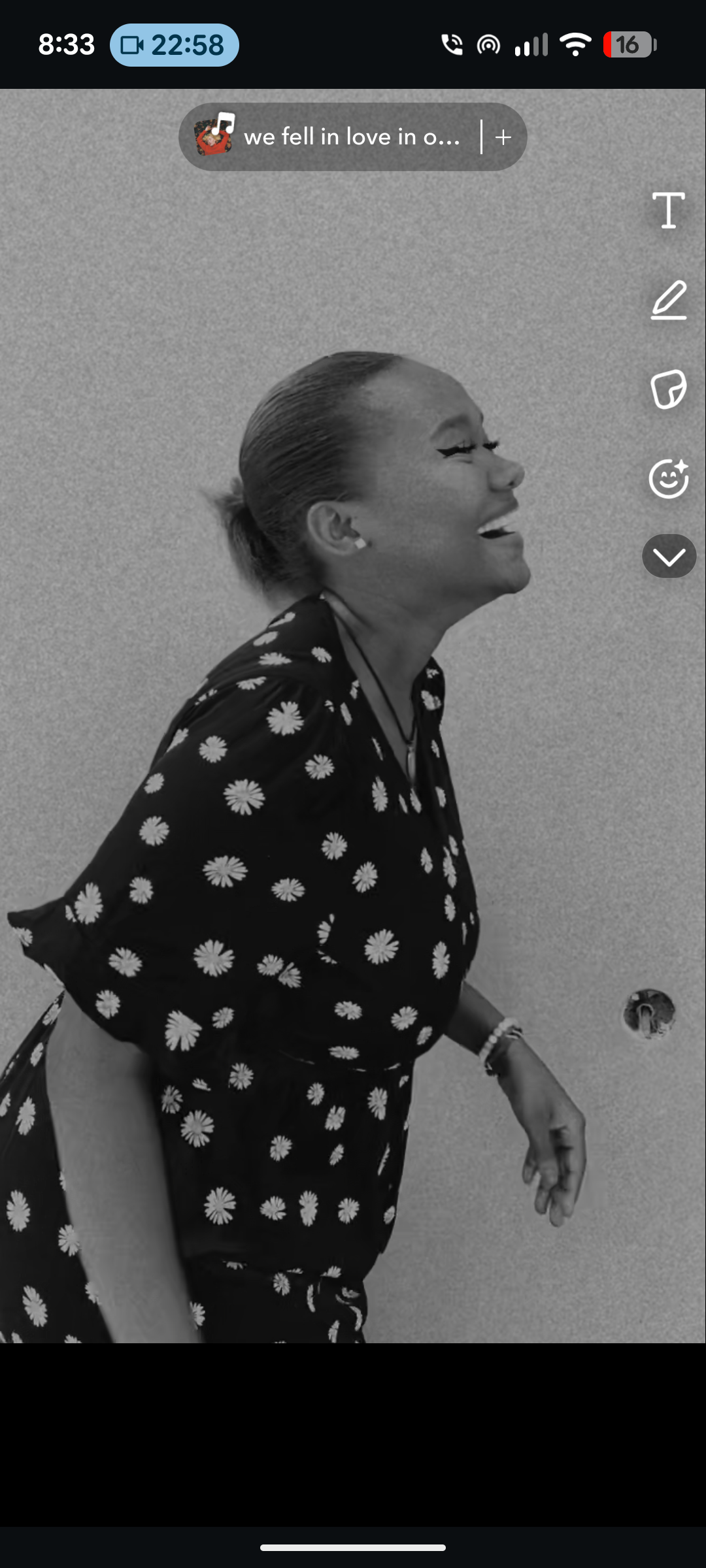Open the face effects icon
The image size is (706, 1568).
[x=668, y=478]
